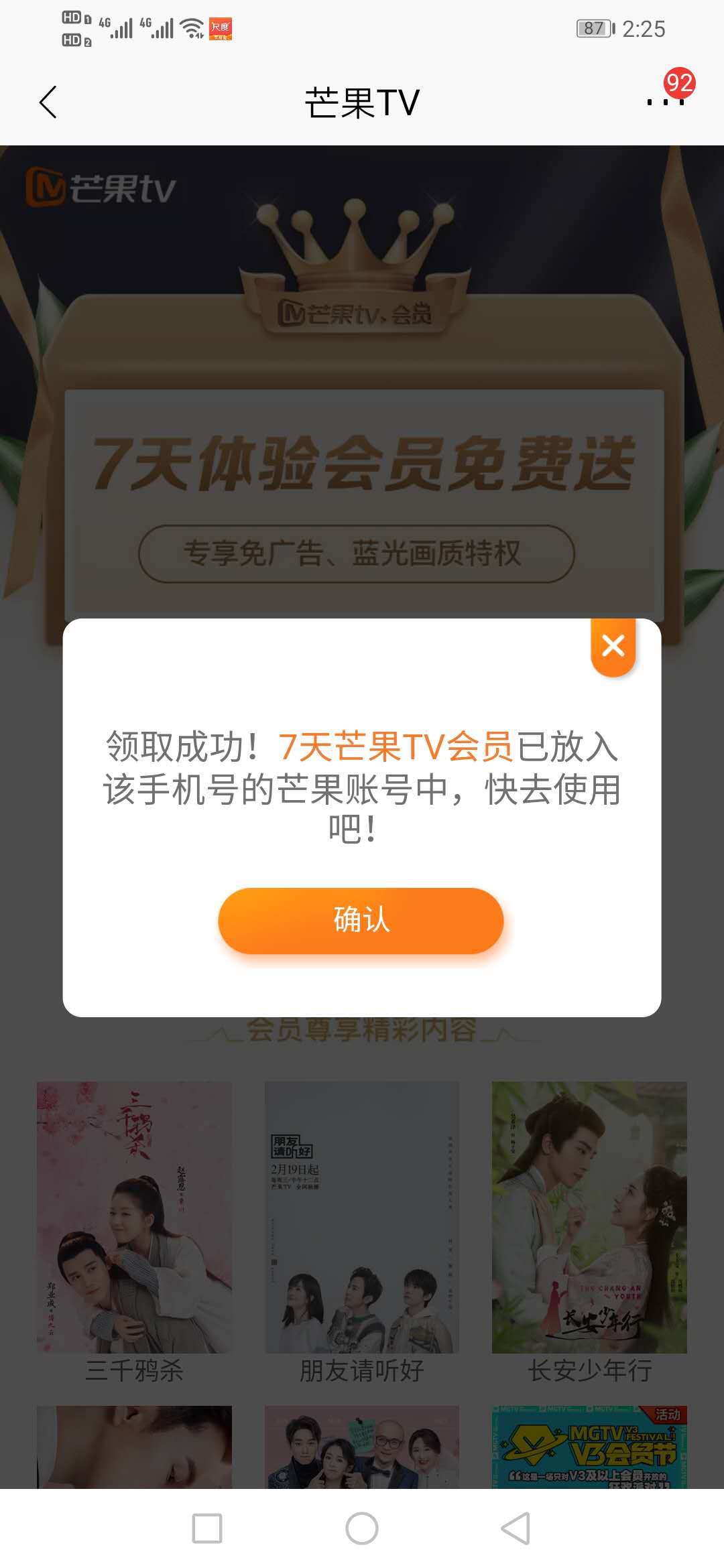The height and width of the screenshot is (1568, 724).
Task: Tap the 确认 confirm button
Action: [x=361, y=920]
